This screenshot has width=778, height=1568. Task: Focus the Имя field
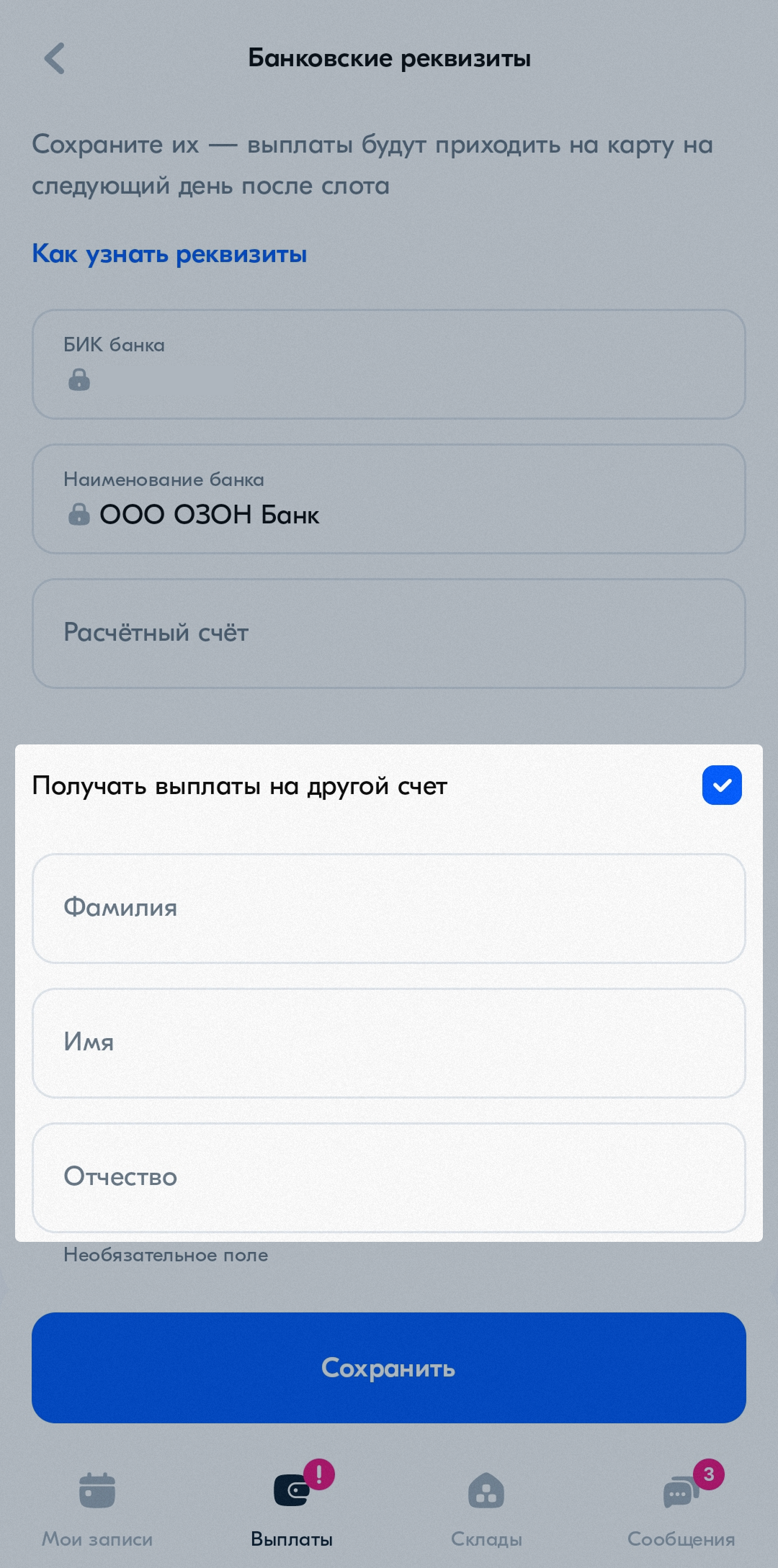(x=389, y=1043)
